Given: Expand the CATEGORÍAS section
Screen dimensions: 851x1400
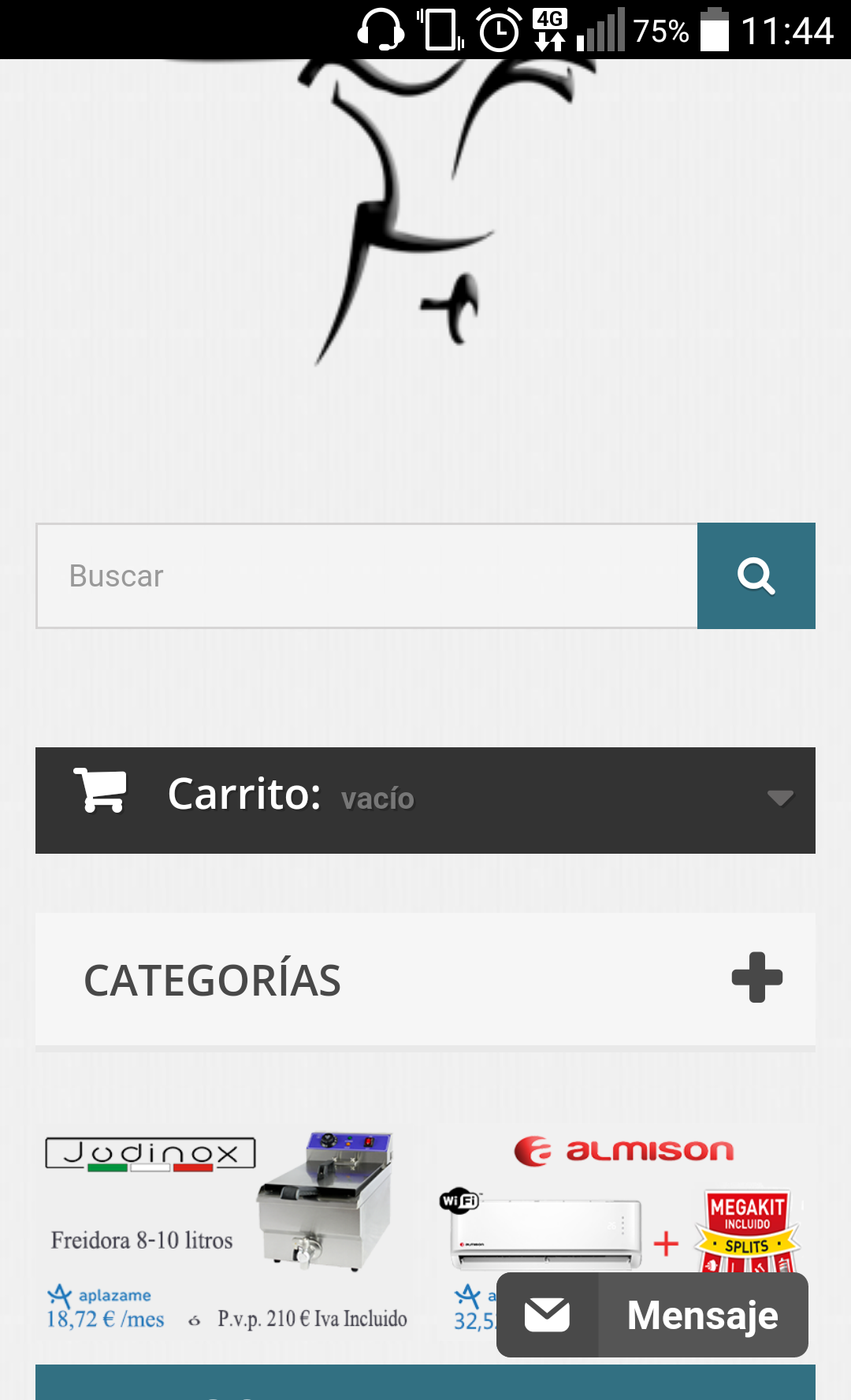Looking at the screenshot, I should click(x=756, y=978).
